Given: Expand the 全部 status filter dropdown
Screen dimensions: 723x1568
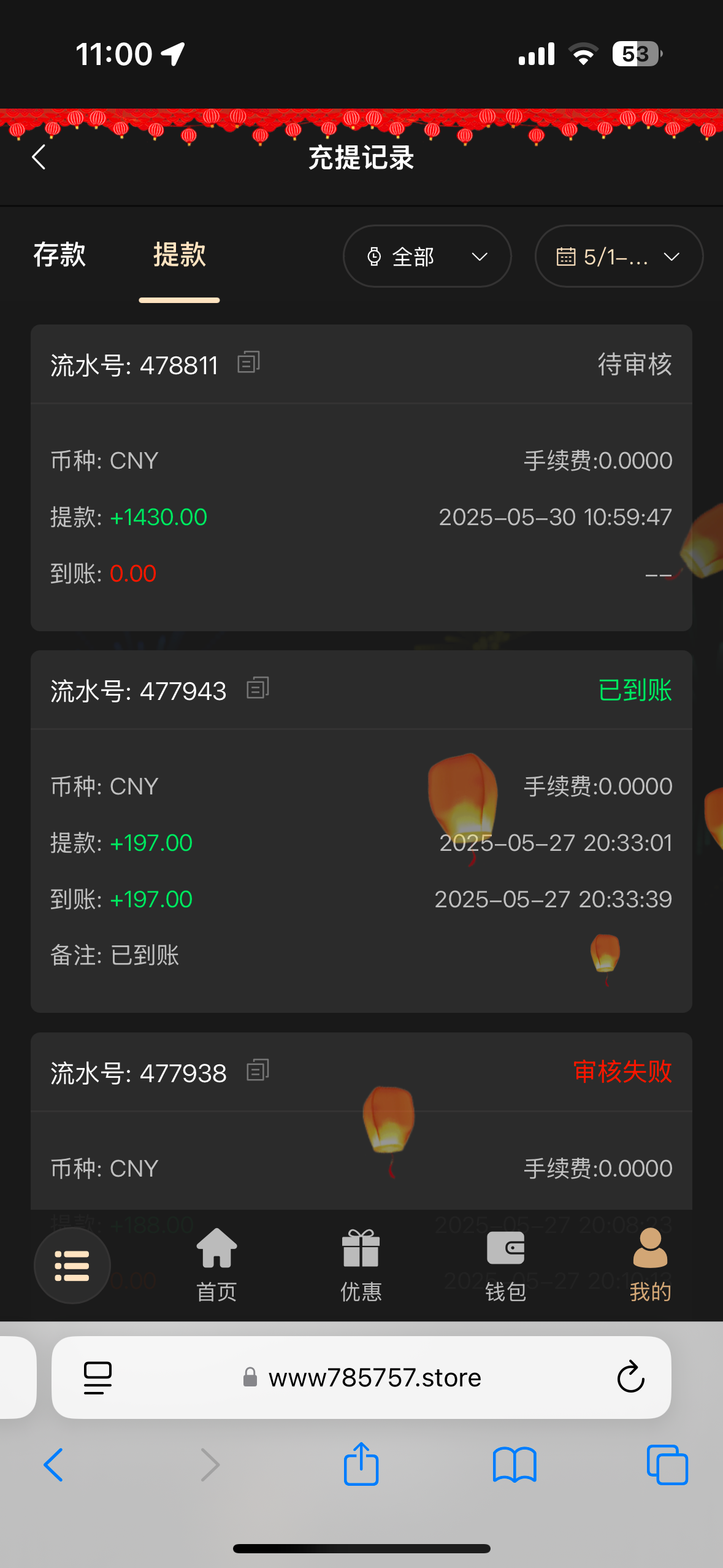Looking at the screenshot, I should coord(427,256).
